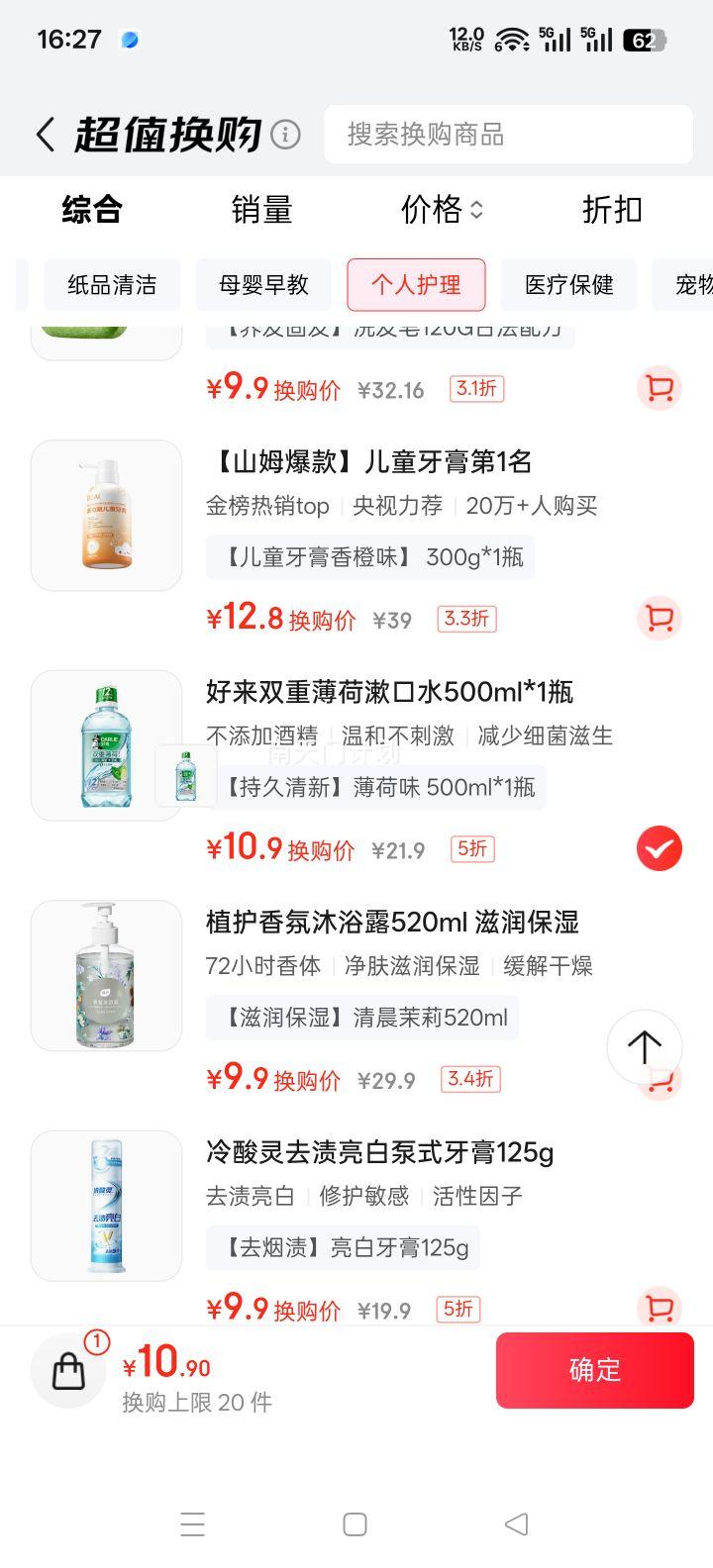Deselect the red checkmark on 好来漱口水
713x1568 pixels.
coord(659,848)
